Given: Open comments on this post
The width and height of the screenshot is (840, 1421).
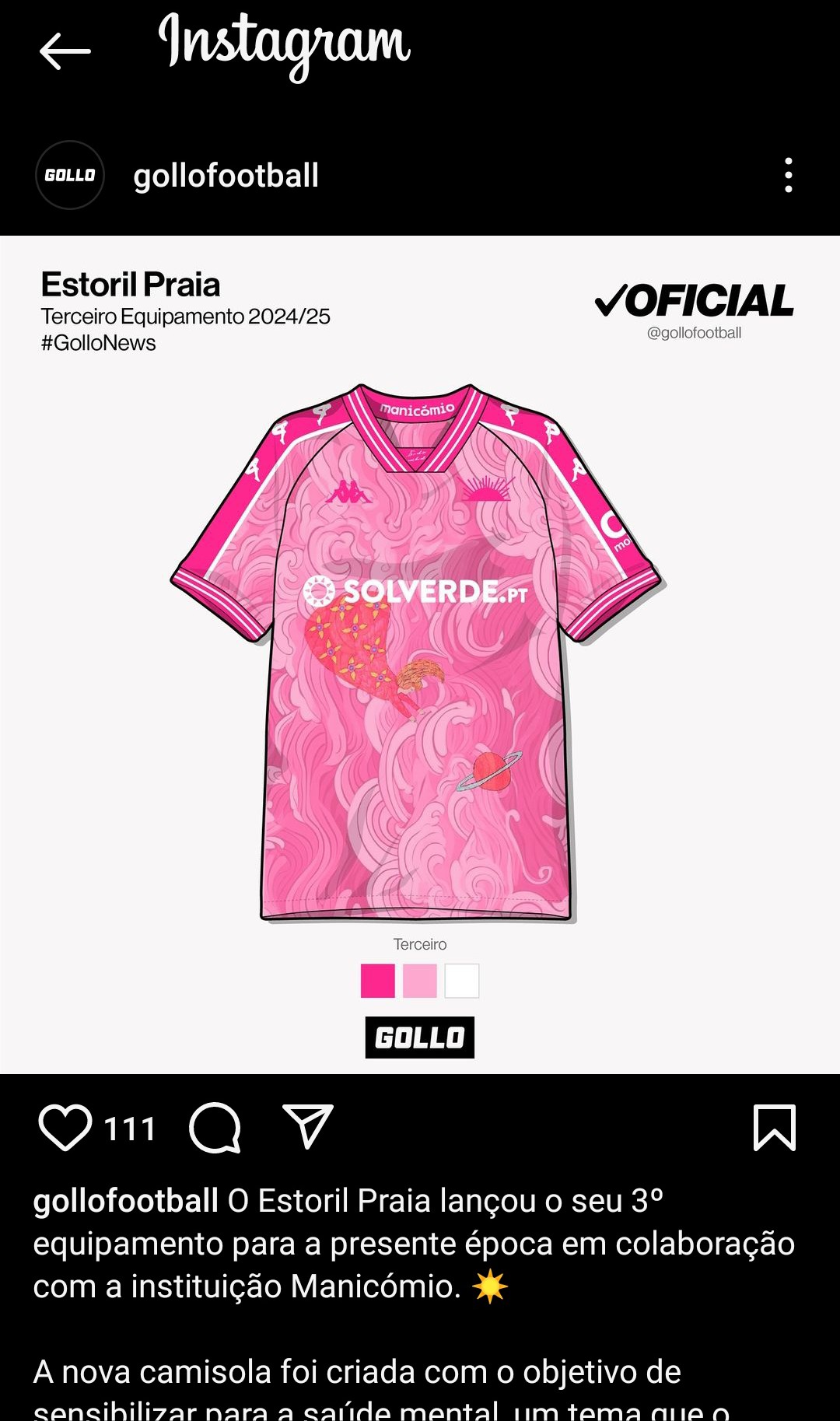Looking at the screenshot, I should pyautogui.click(x=215, y=1127).
